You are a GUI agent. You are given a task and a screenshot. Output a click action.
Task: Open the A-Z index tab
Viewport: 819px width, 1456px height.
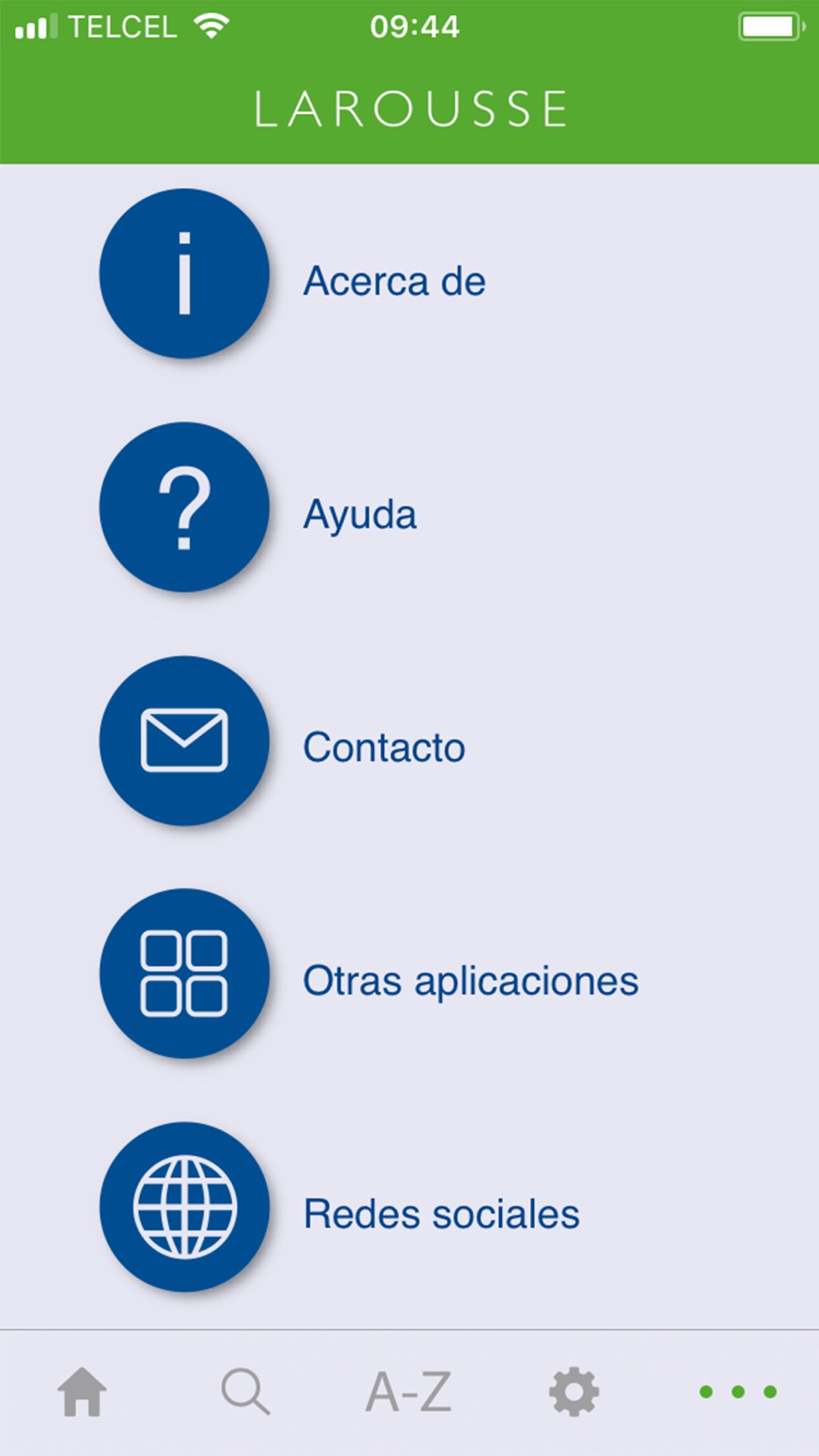409,1391
